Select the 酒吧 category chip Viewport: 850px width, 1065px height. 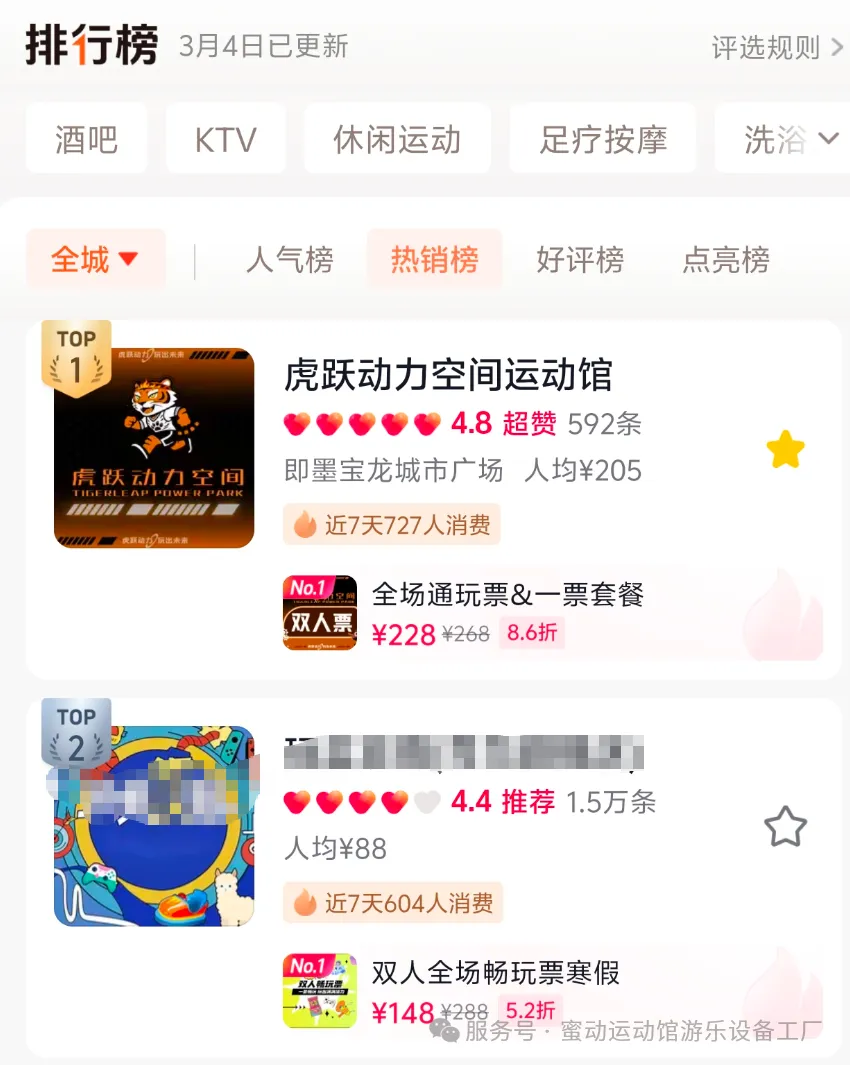tap(86, 139)
